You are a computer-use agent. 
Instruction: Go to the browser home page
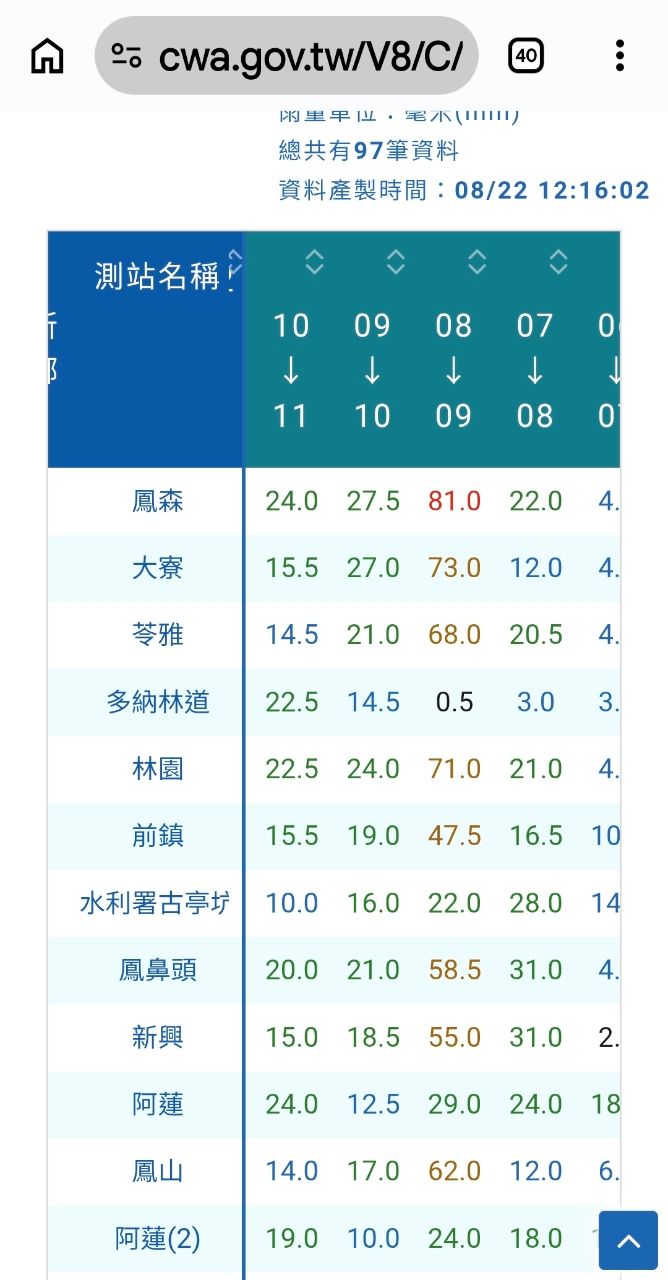click(x=47, y=56)
